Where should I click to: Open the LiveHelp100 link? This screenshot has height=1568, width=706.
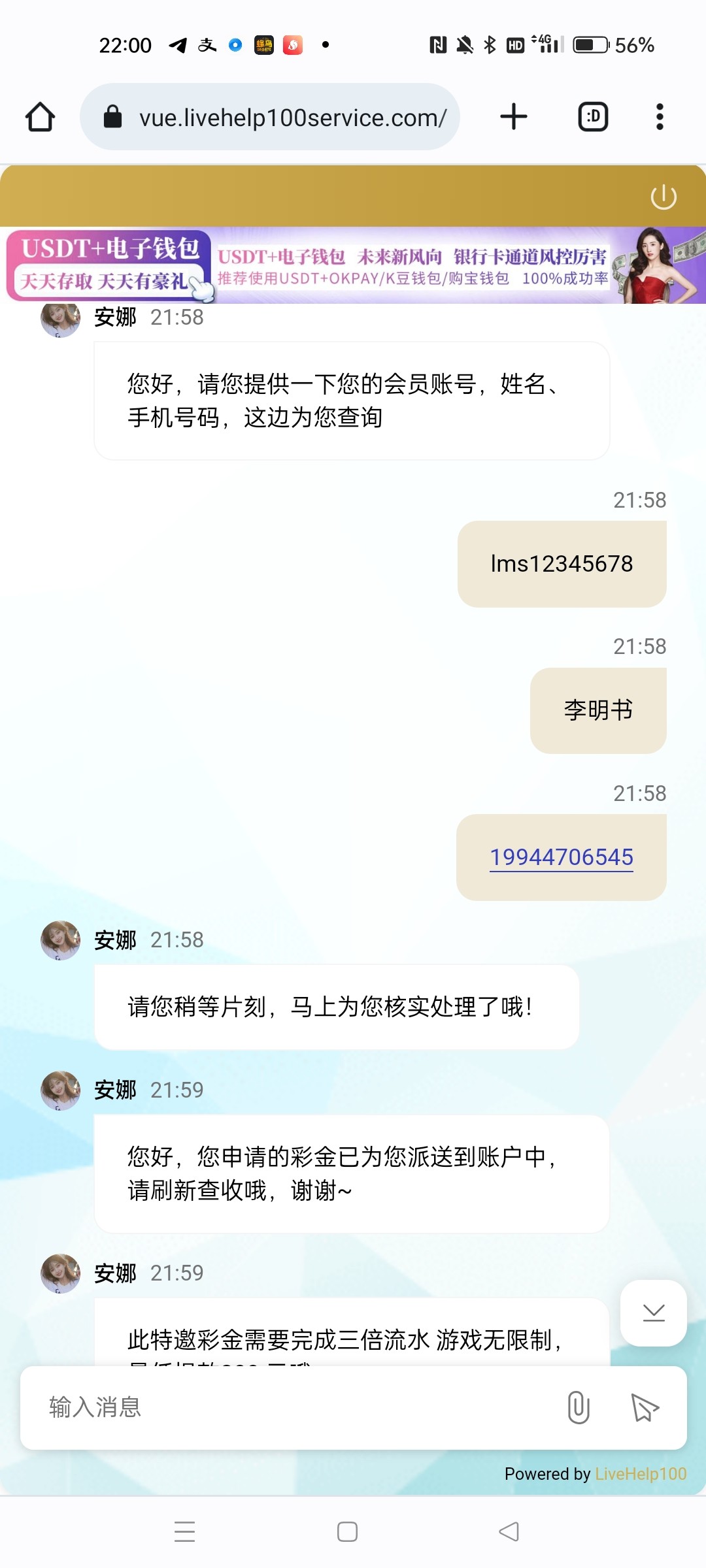[640, 1474]
